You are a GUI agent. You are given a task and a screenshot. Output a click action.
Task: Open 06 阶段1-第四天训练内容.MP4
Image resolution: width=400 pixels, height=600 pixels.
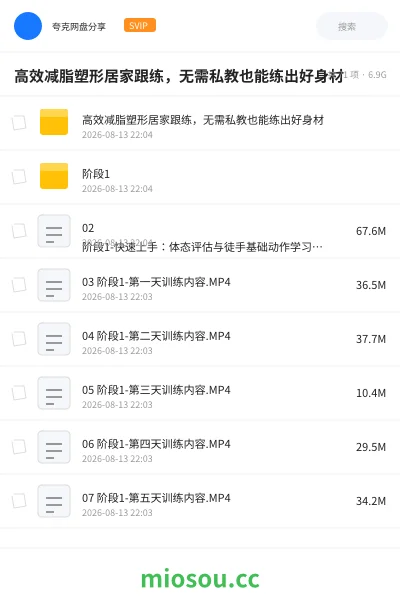(200, 447)
